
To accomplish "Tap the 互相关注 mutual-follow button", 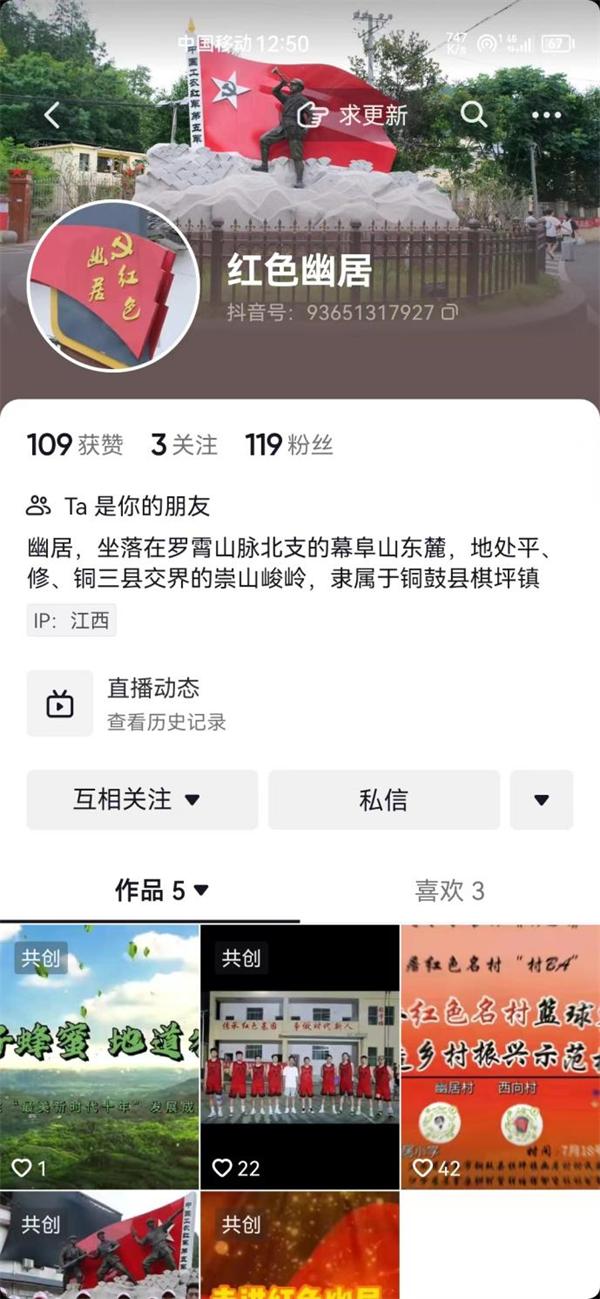I will point(142,800).
